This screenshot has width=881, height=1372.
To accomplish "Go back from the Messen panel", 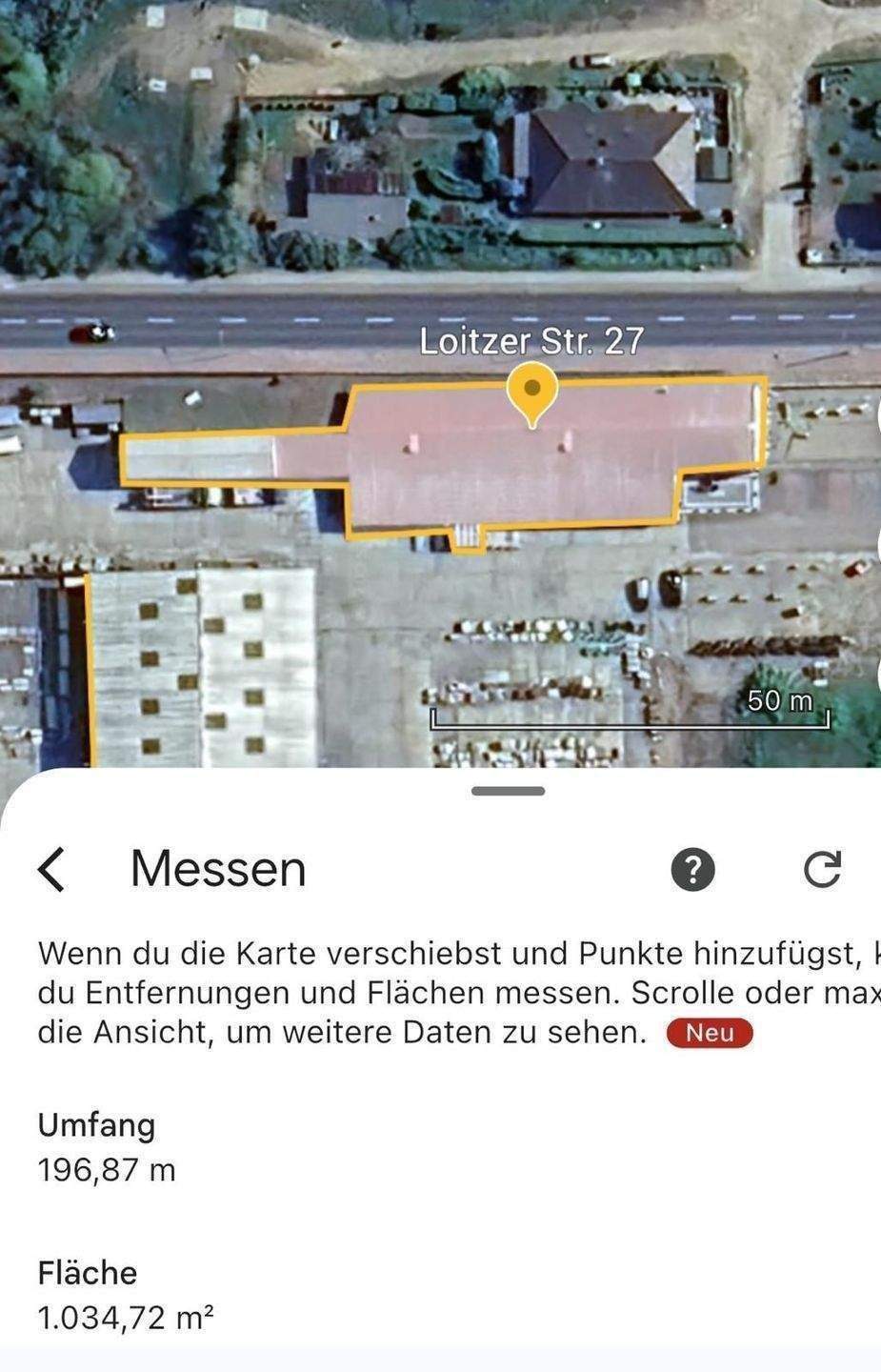I will (x=52, y=869).
